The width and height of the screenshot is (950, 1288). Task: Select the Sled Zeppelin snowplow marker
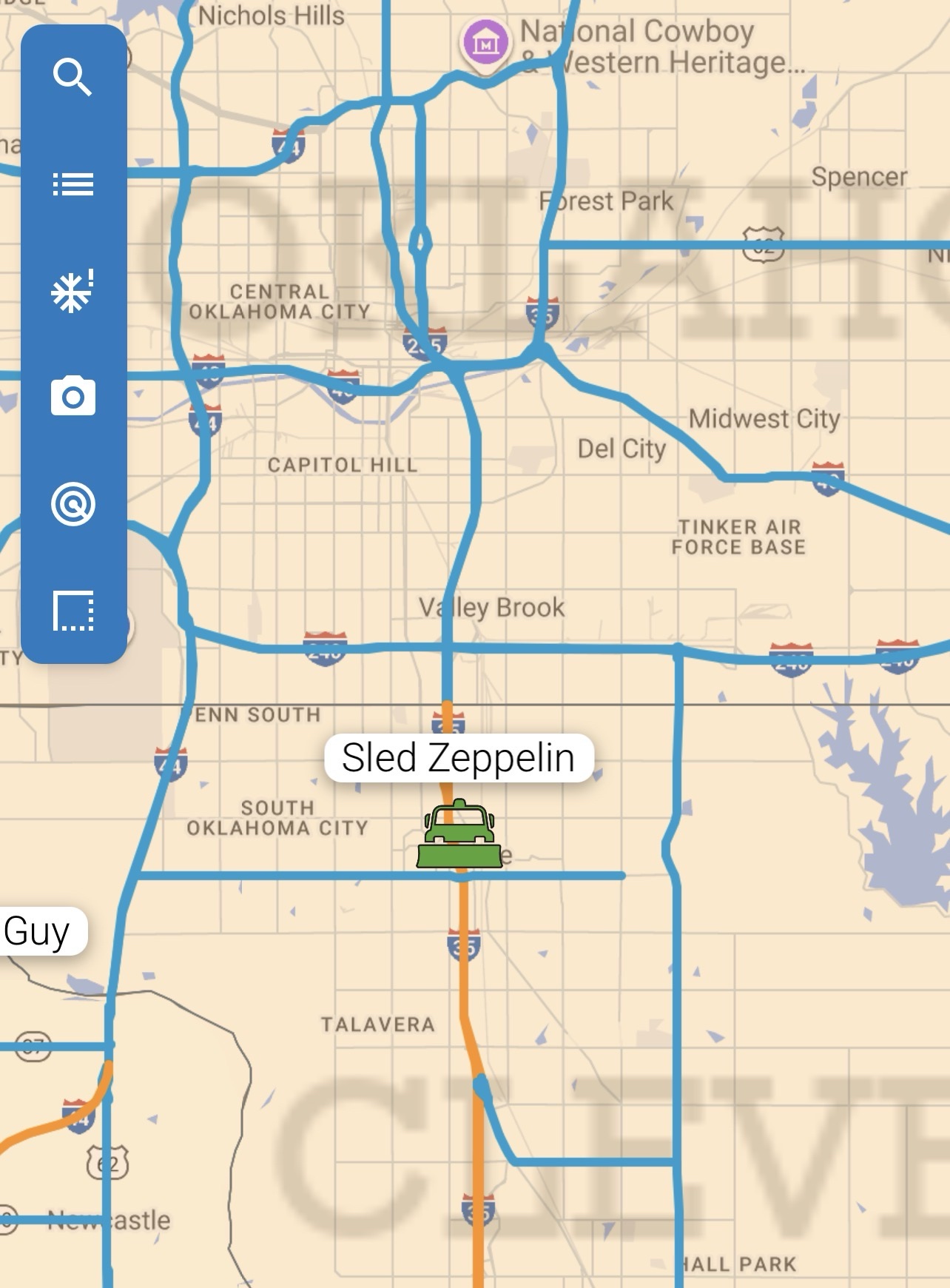click(x=459, y=835)
